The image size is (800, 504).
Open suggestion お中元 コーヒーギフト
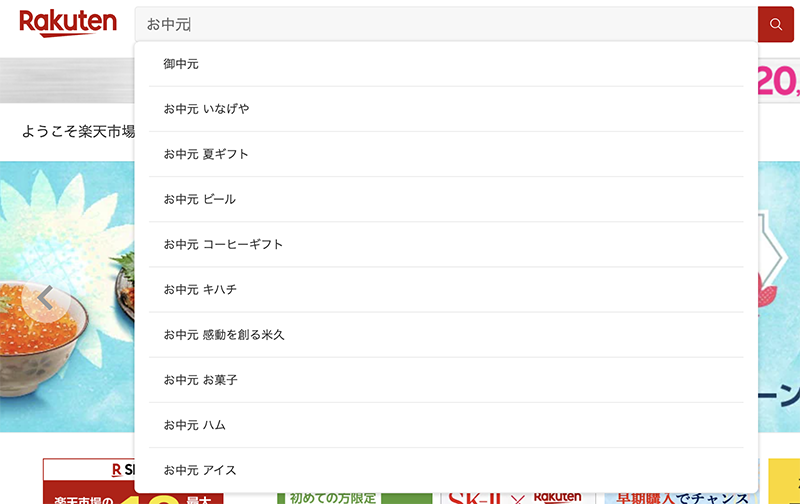click(x=446, y=244)
